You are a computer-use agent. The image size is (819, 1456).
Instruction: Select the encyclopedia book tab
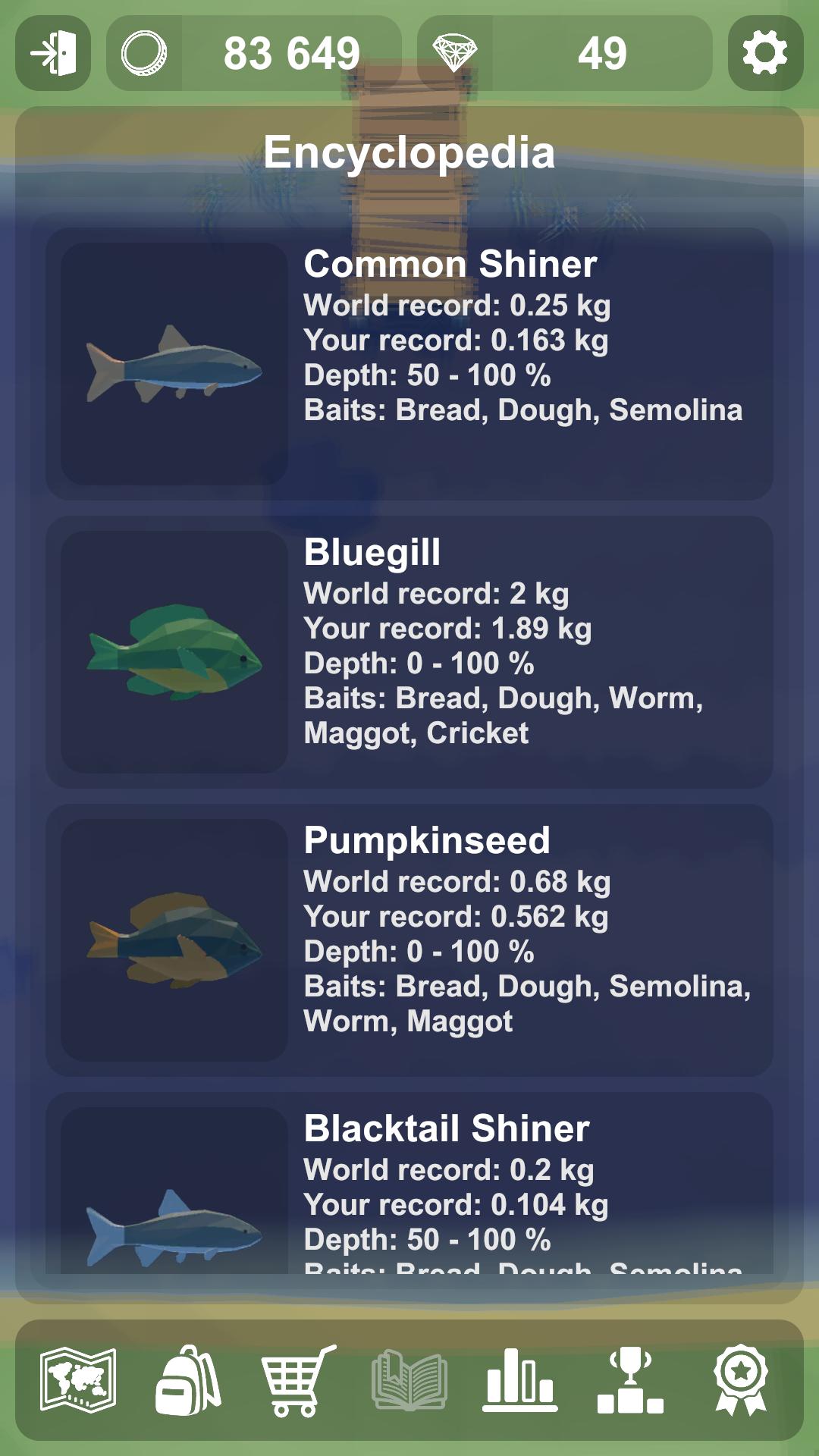pos(409,1379)
